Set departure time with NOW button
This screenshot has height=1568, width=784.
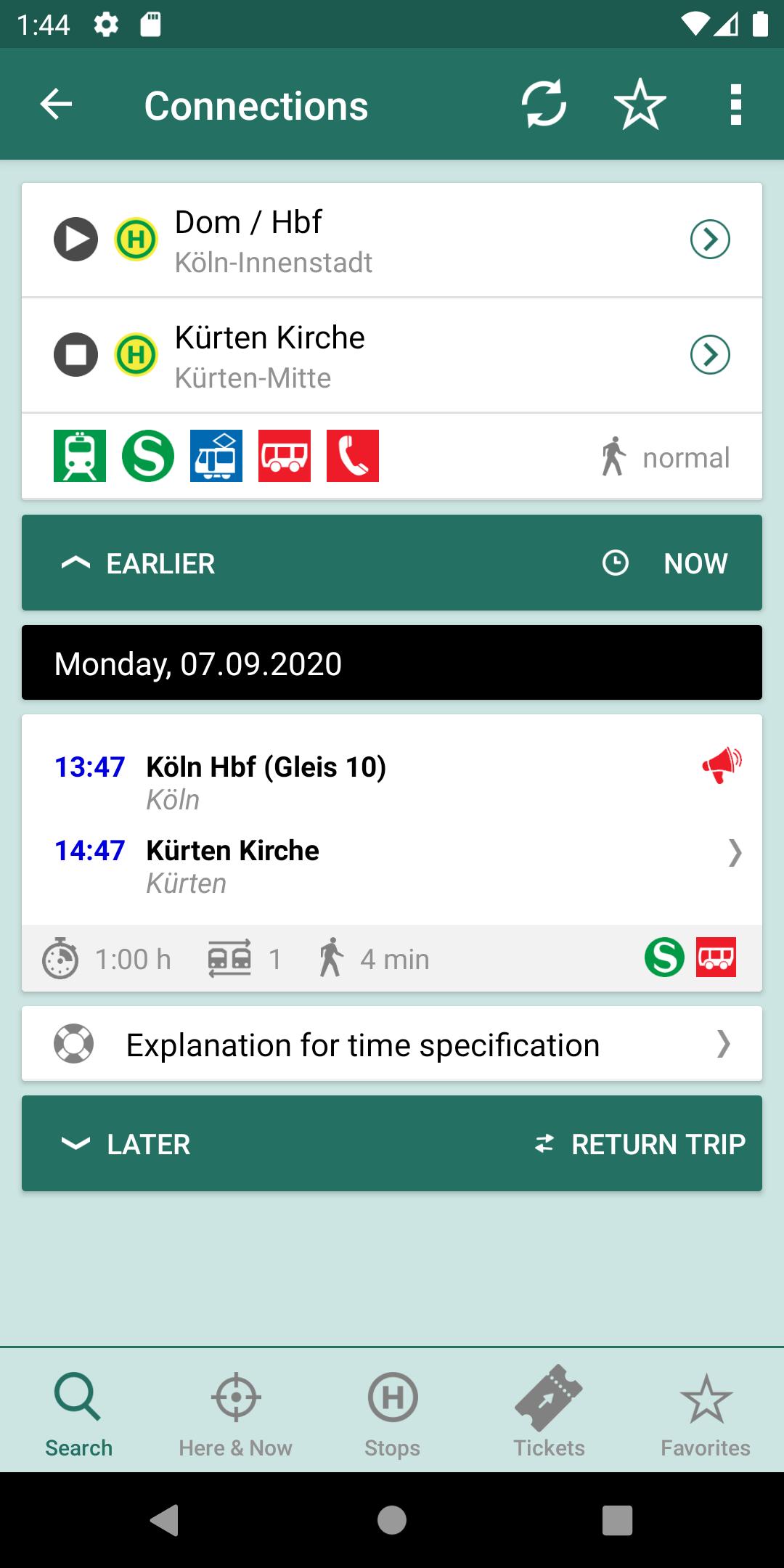[x=665, y=563]
